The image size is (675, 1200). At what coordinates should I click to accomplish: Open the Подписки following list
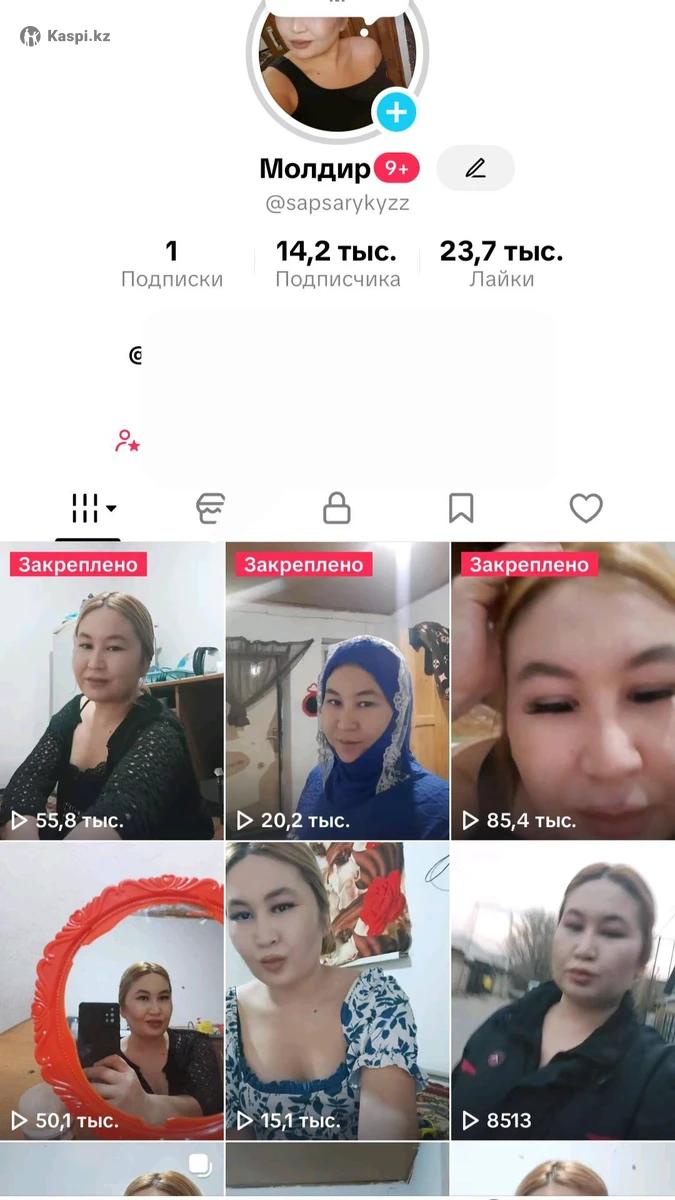coord(172,264)
